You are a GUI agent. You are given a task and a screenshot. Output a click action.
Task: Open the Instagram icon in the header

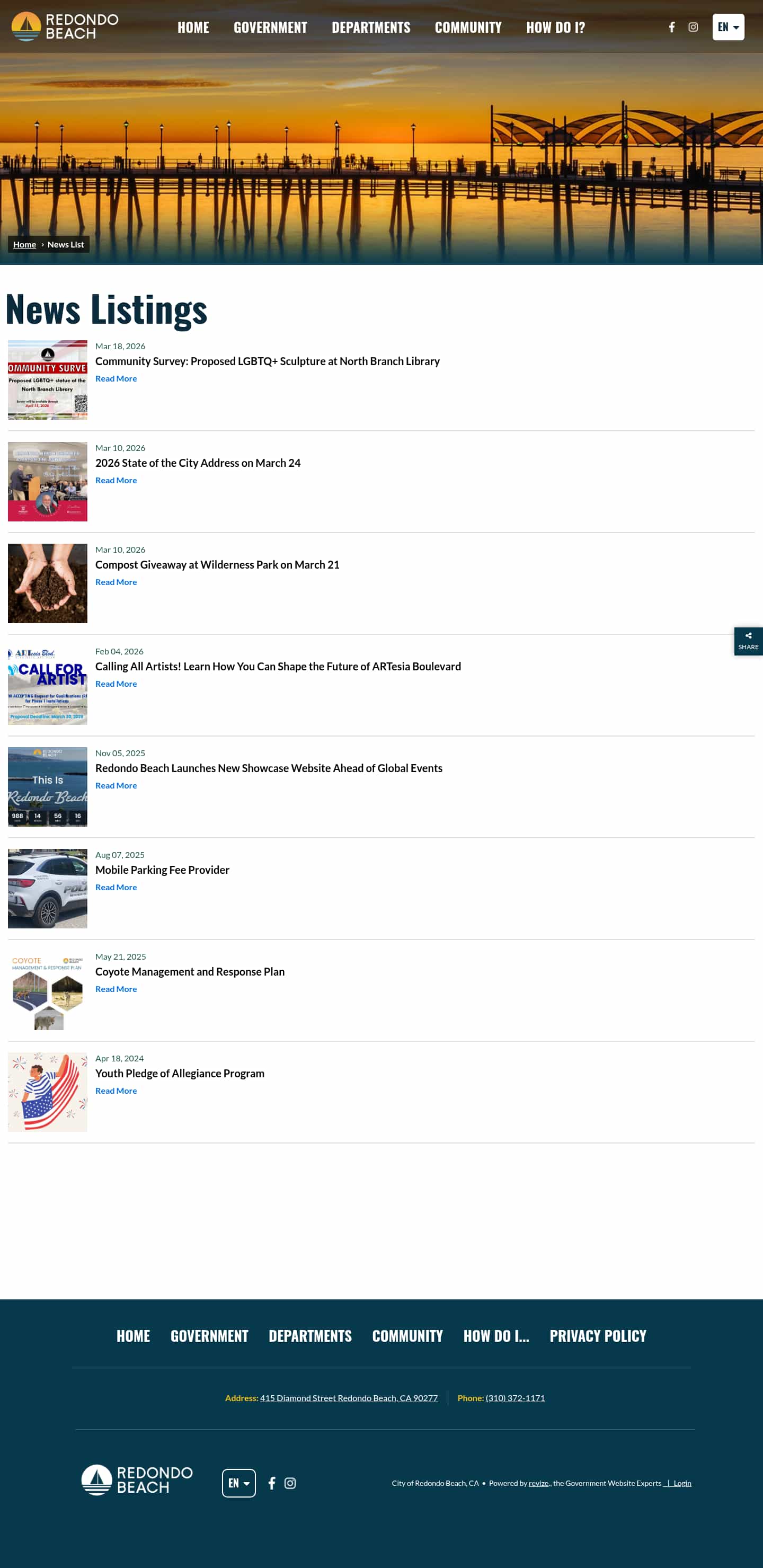click(693, 28)
